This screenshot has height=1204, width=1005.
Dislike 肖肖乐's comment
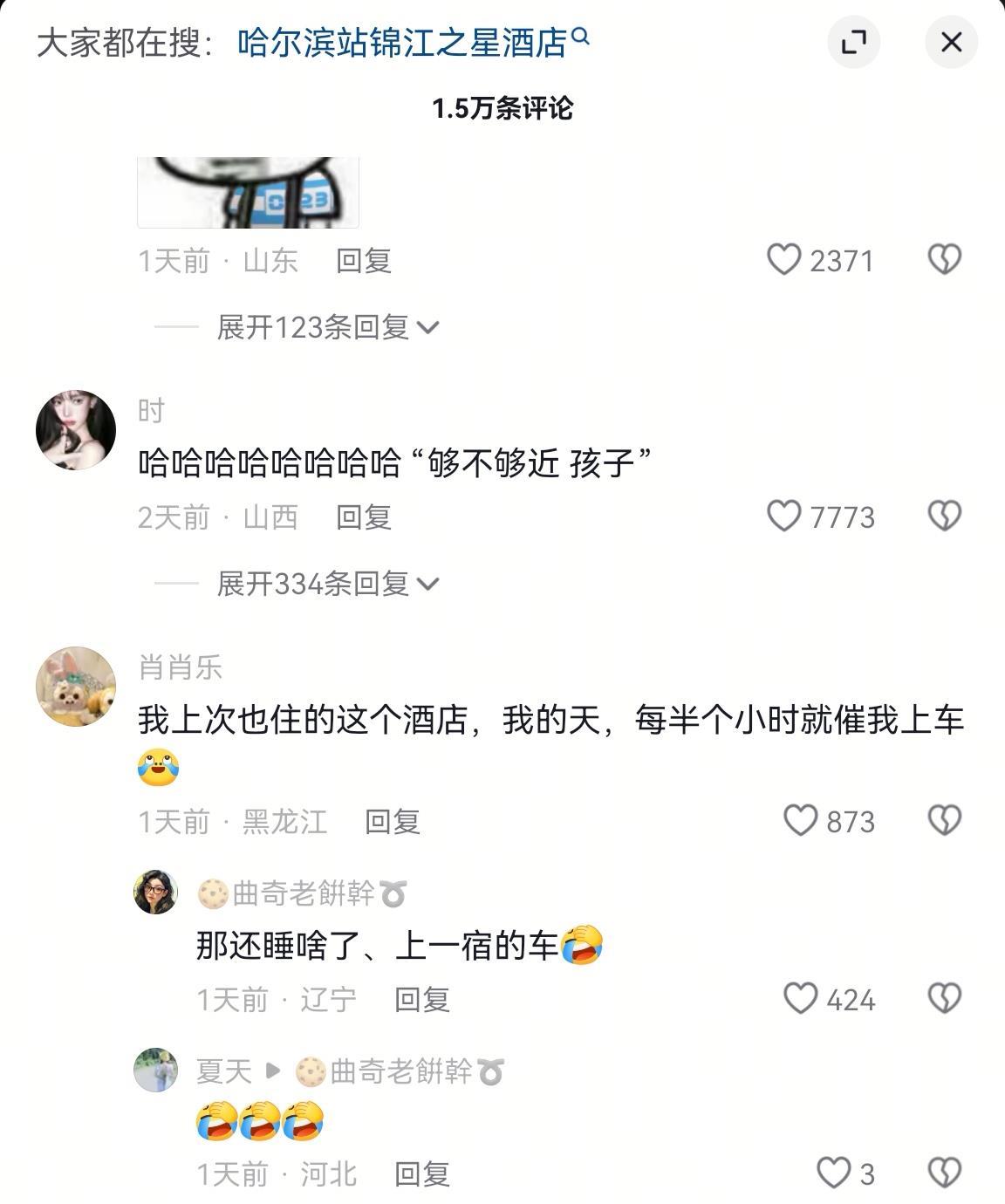944,820
